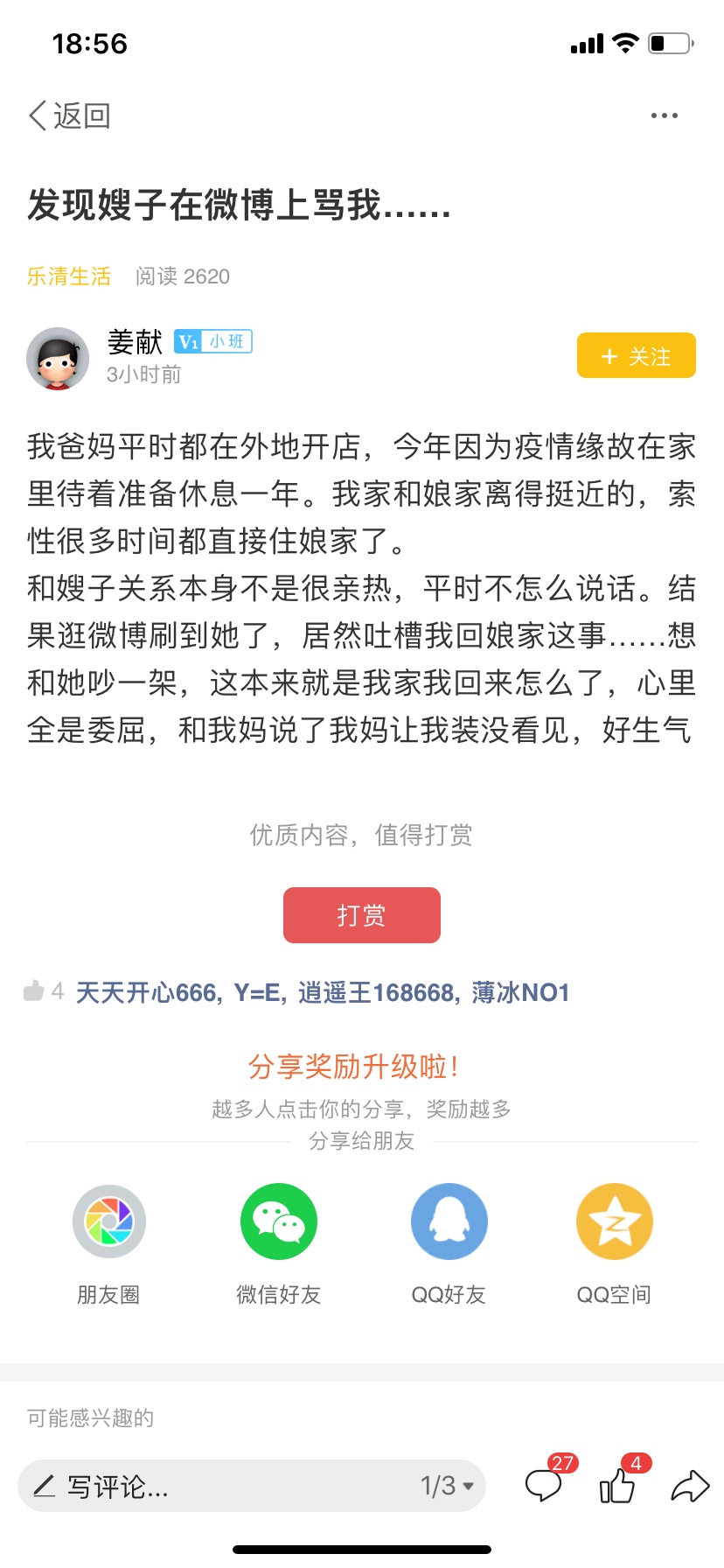The height and width of the screenshot is (1568, 724).
Task: Share the post to 朋友圈
Action: (108, 1221)
